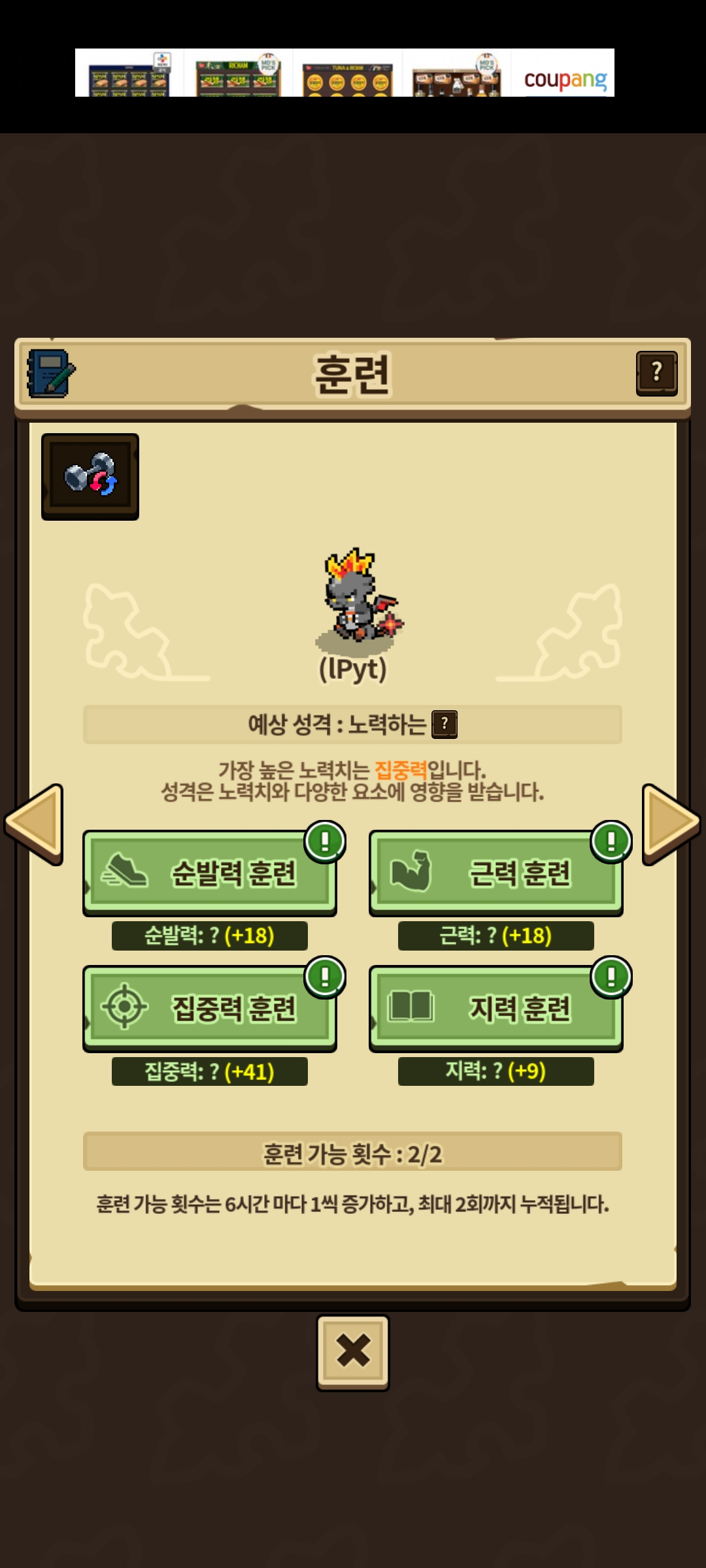The image size is (706, 1568).
Task: Start 집중력 훈련
Action: [209, 1008]
